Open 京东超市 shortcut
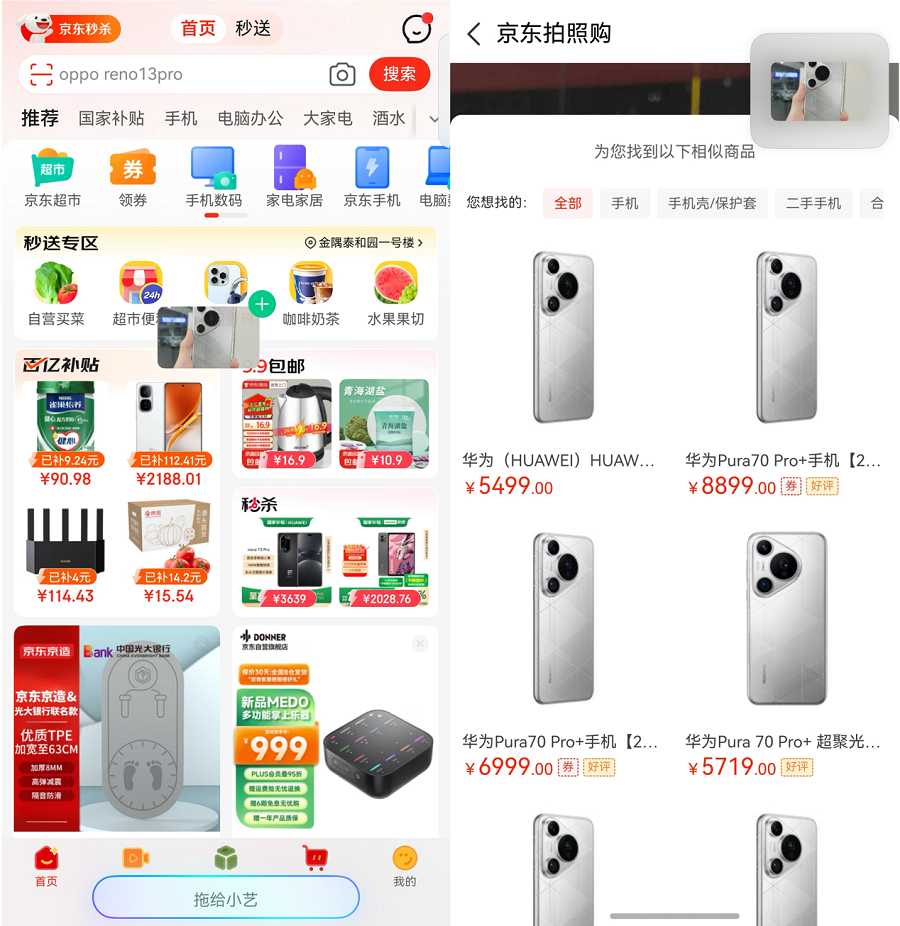 point(52,178)
